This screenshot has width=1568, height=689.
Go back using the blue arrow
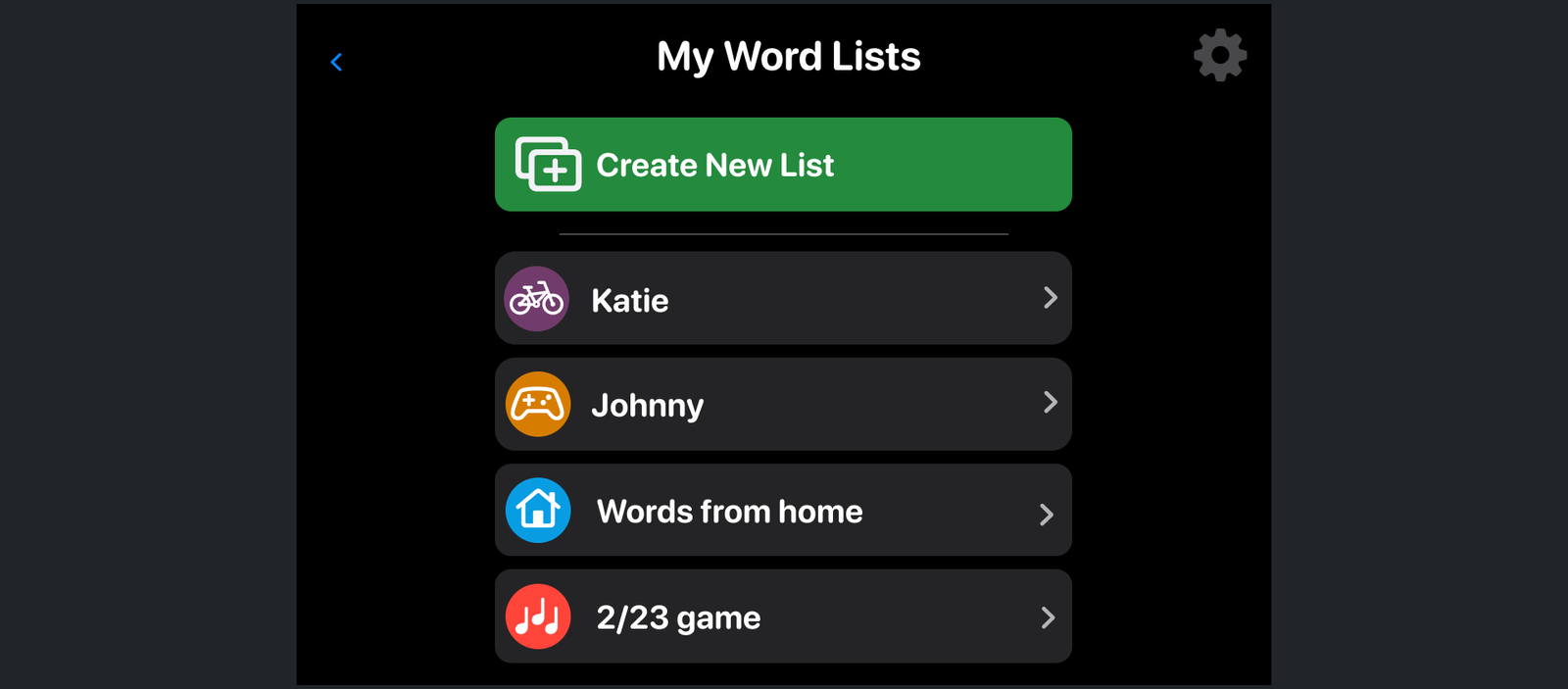click(x=336, y=63)
